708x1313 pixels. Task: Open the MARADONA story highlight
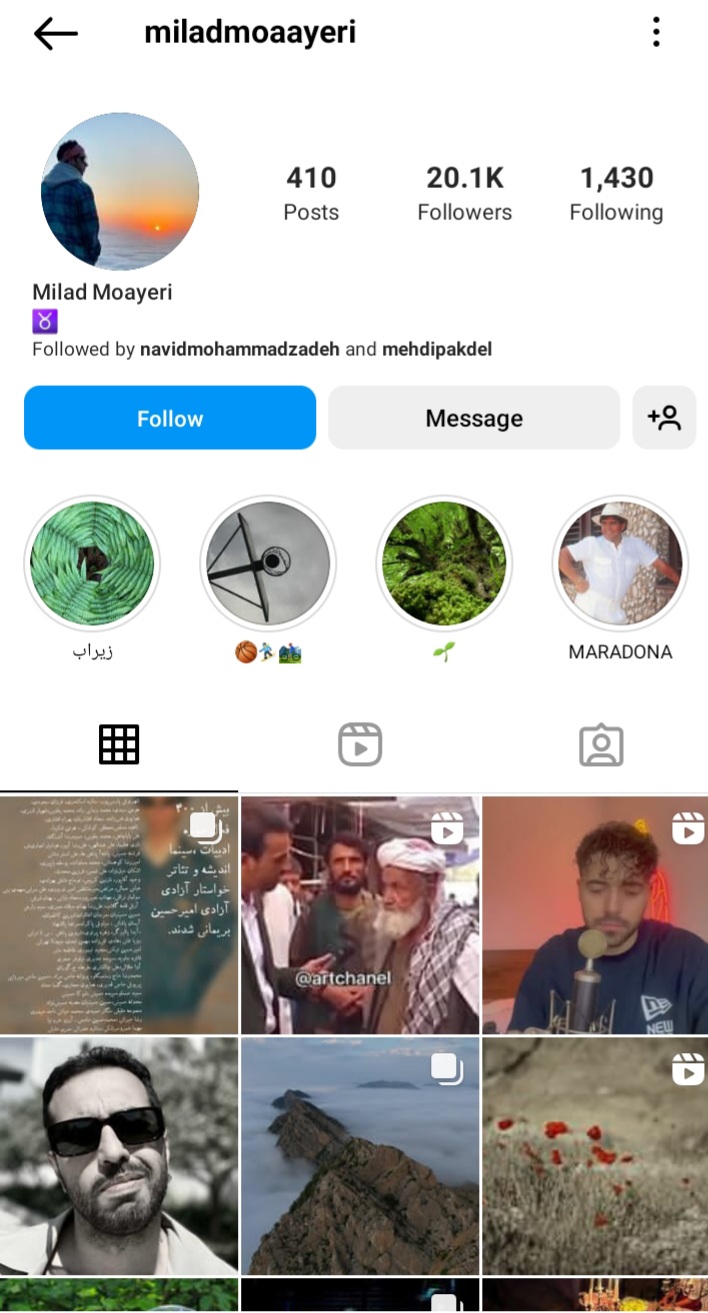tap(620, 564)
